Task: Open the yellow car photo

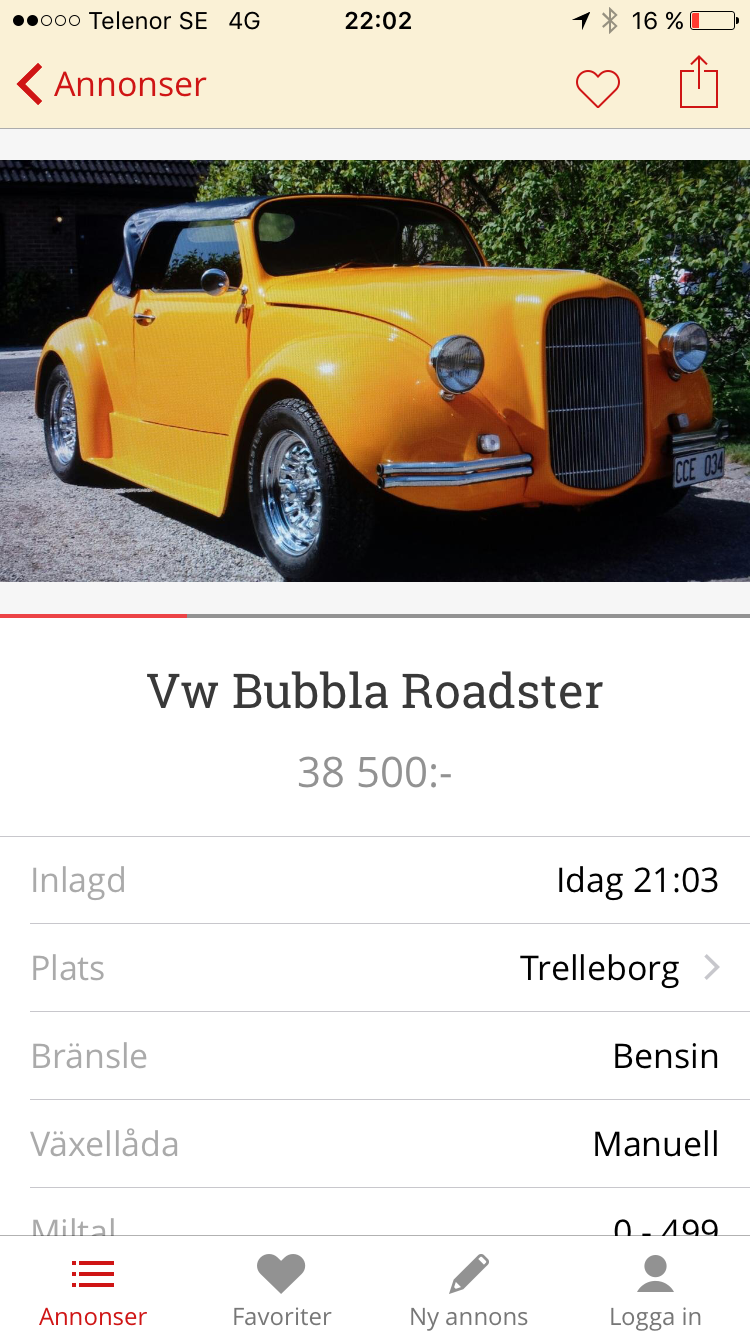Action: [375, 370]
